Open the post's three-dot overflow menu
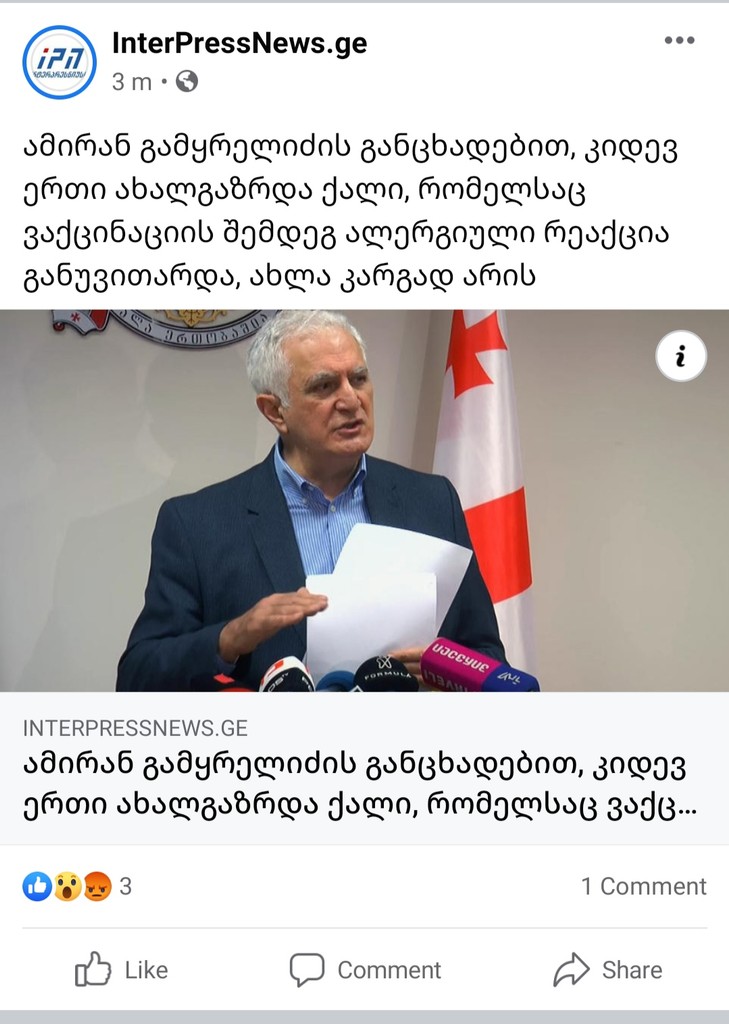Screen dimensions: 729x1024 679,41
